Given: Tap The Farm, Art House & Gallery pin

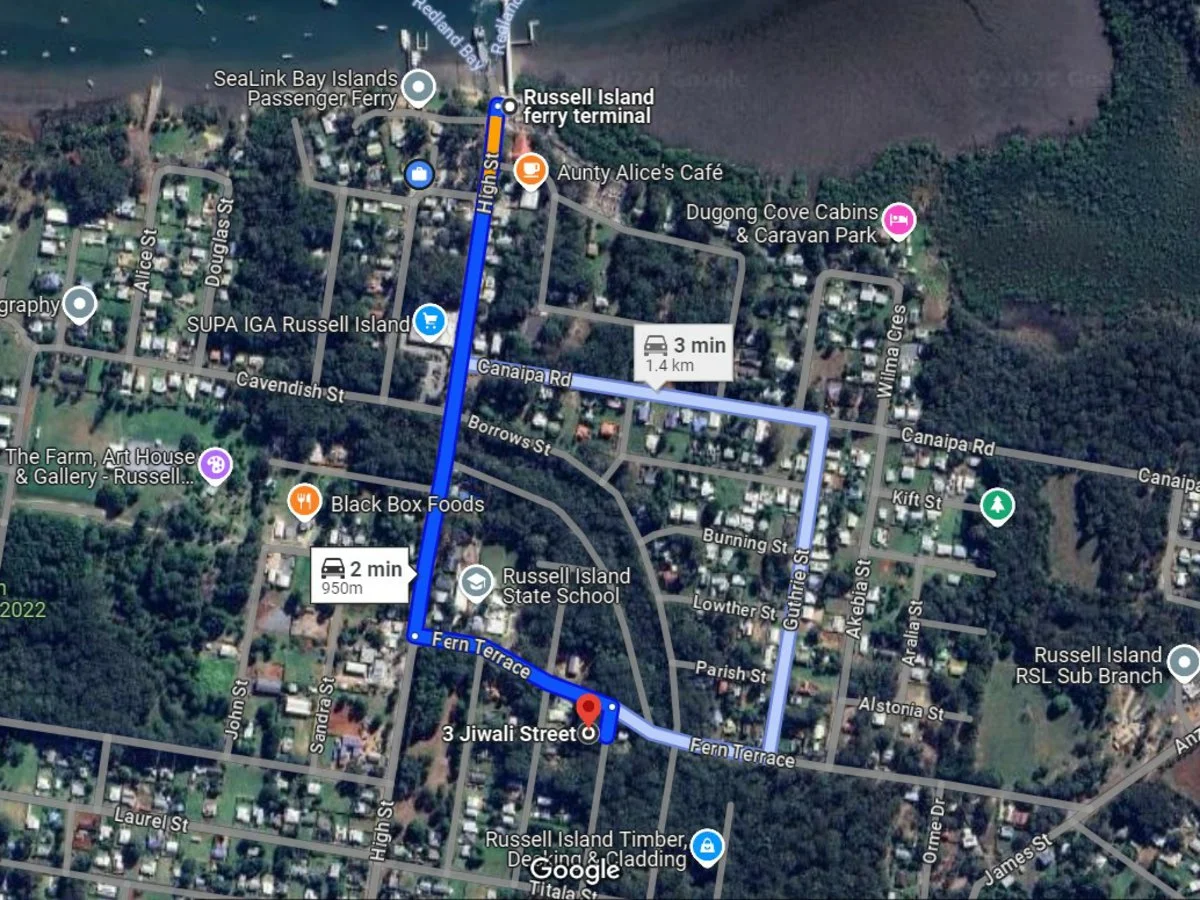Looking at the screenshot, I should click(215, 463).
